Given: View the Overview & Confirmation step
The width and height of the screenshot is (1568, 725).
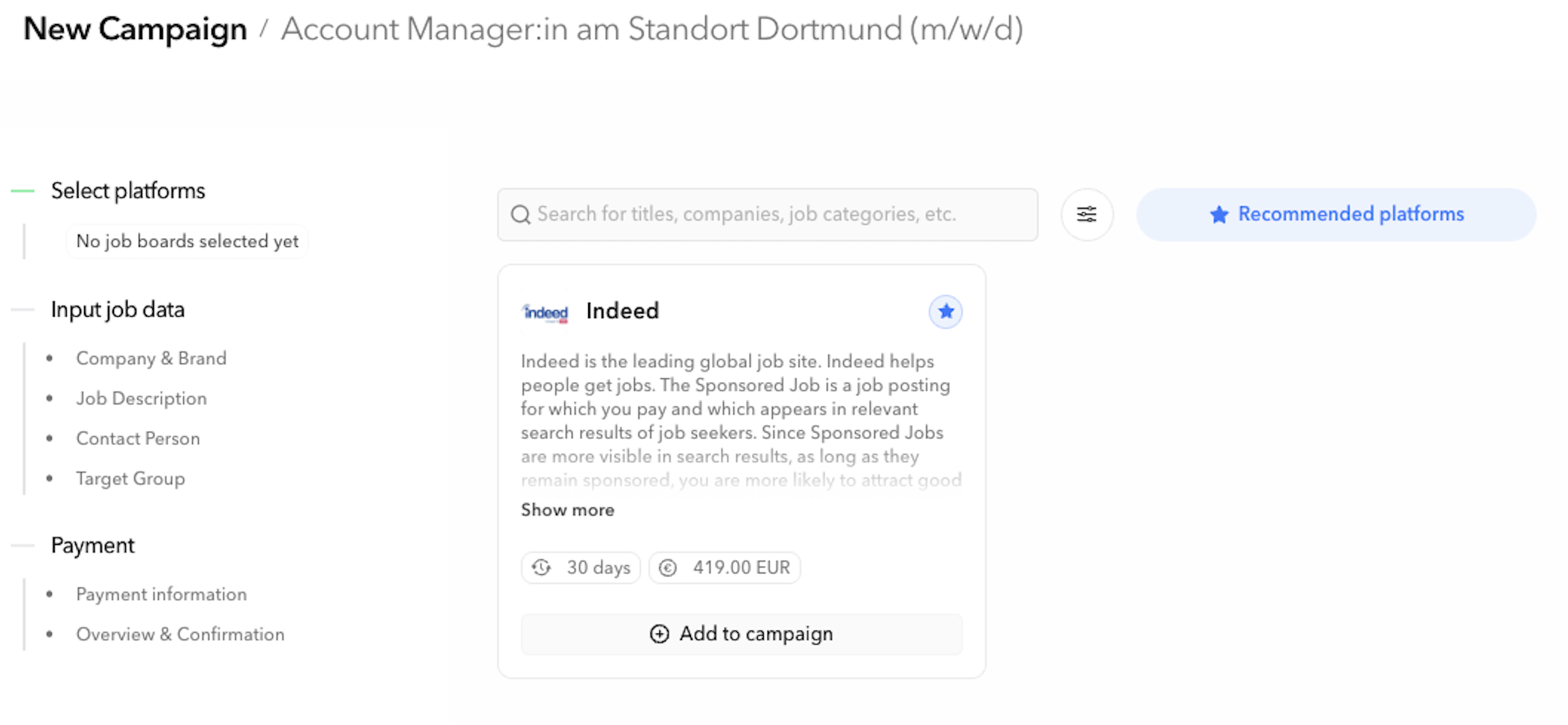Looking at the screenshot, I should coord(180,635).
